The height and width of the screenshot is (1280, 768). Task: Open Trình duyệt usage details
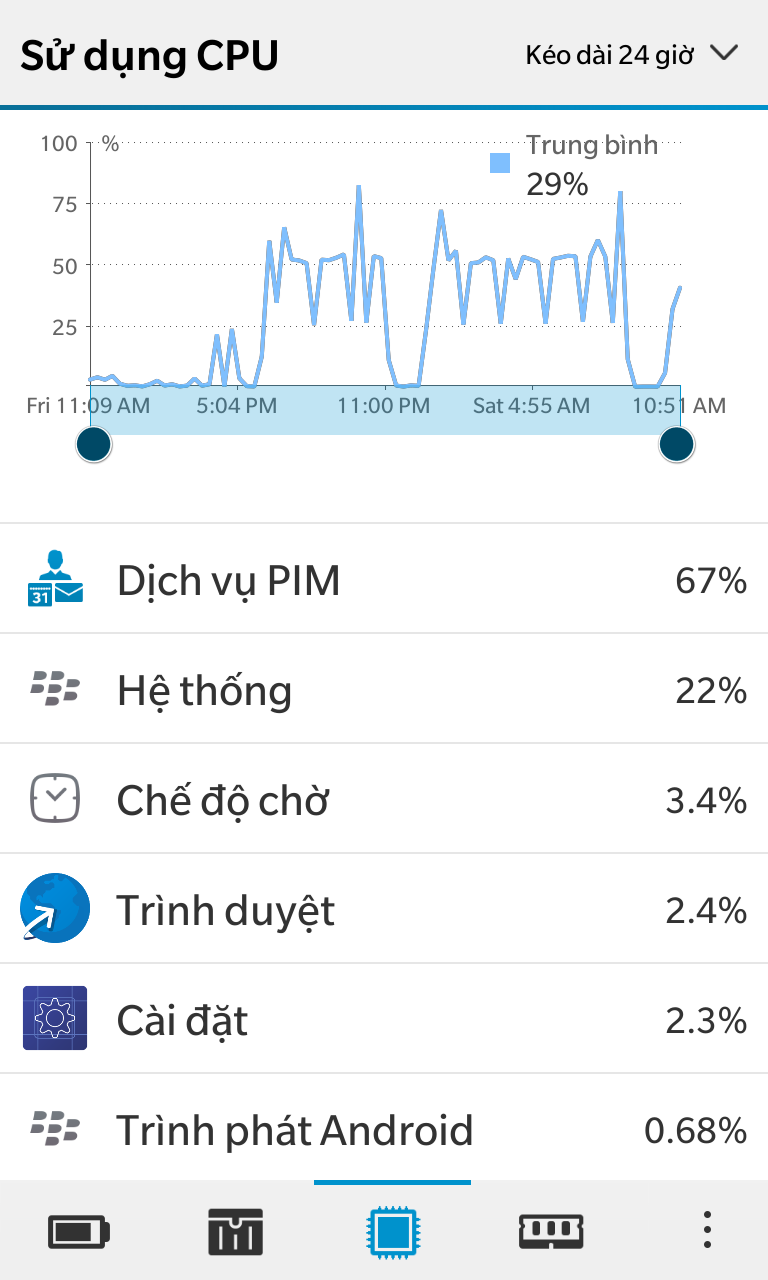(x=384, y=909)
